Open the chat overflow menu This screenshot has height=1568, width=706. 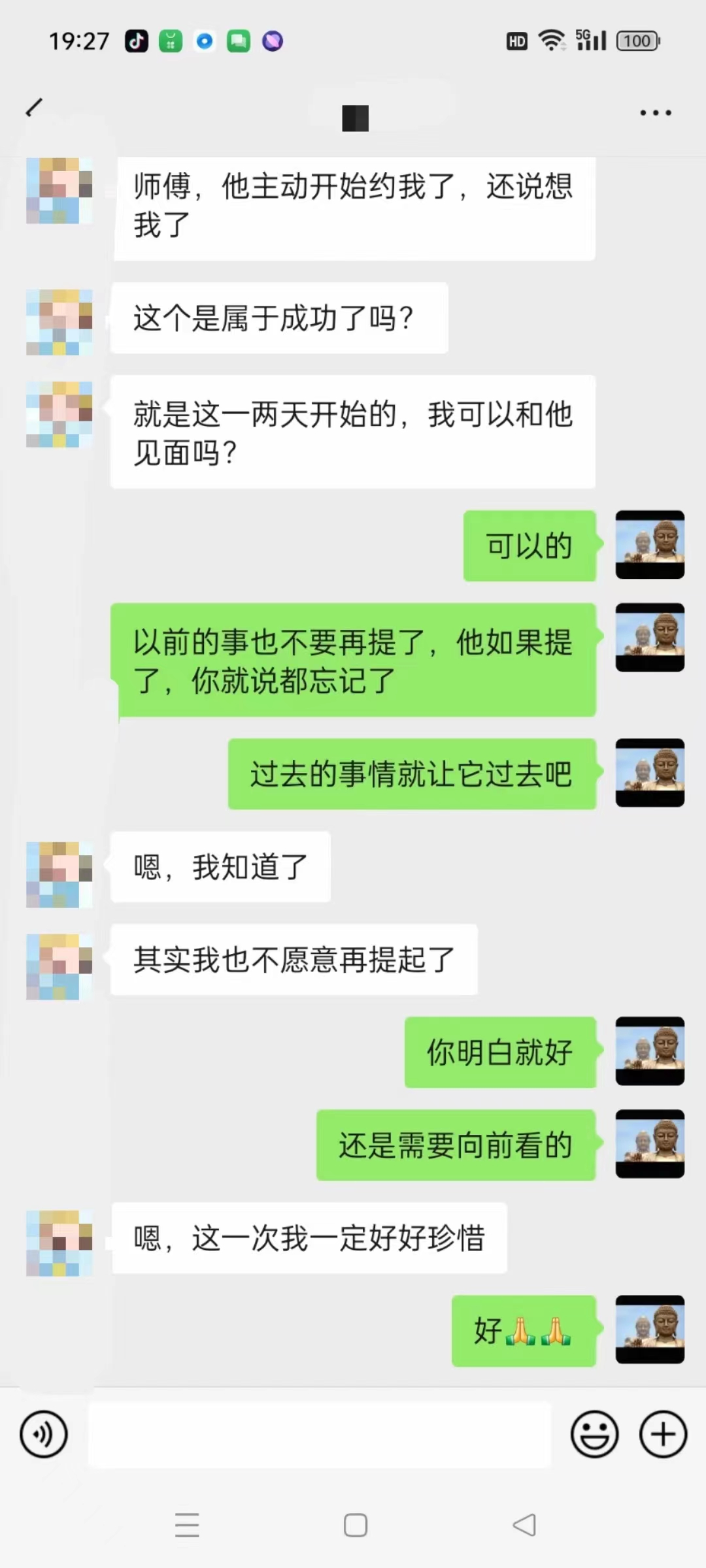(655, 113)
